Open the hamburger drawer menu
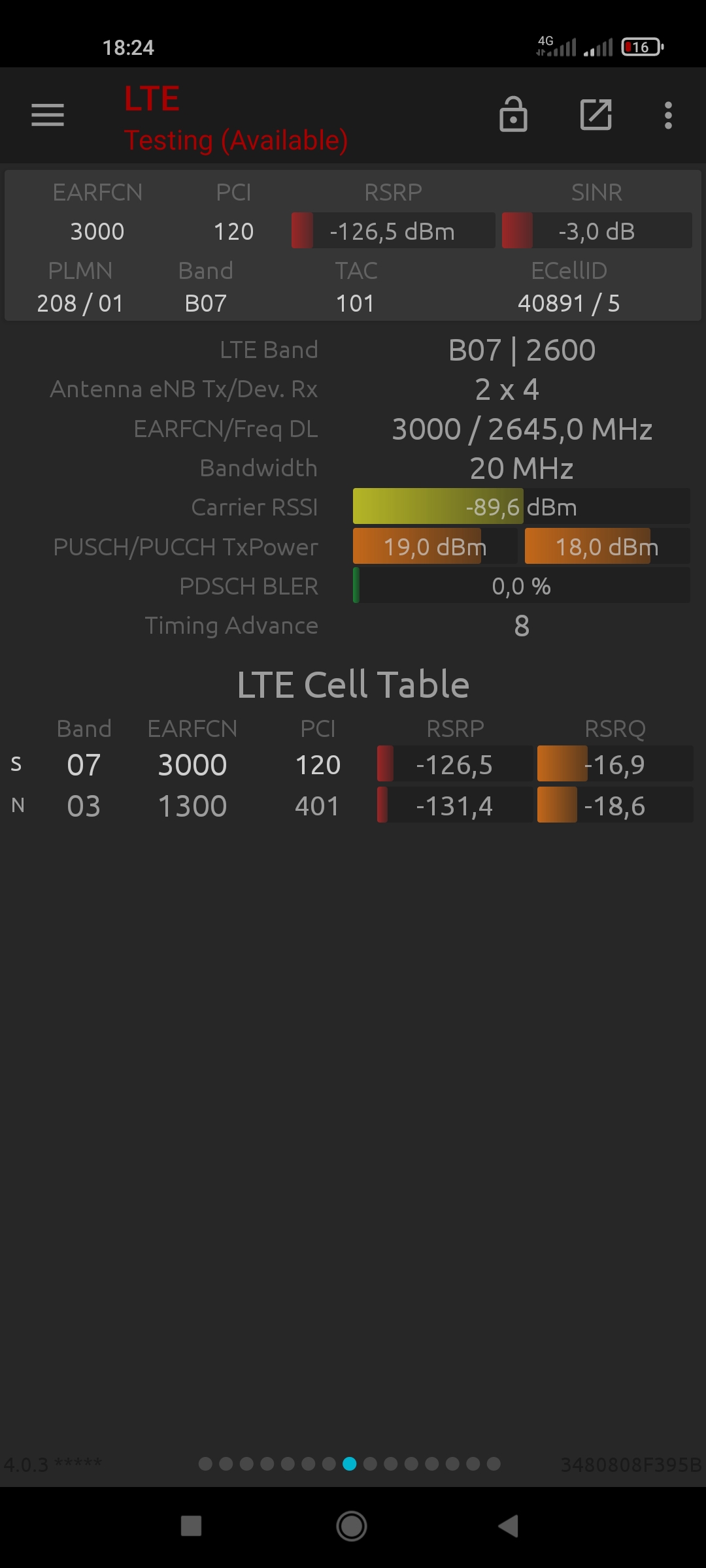The width and height of the screenshot is (706, 1568). pyautogui.click(x=48, y=115)
